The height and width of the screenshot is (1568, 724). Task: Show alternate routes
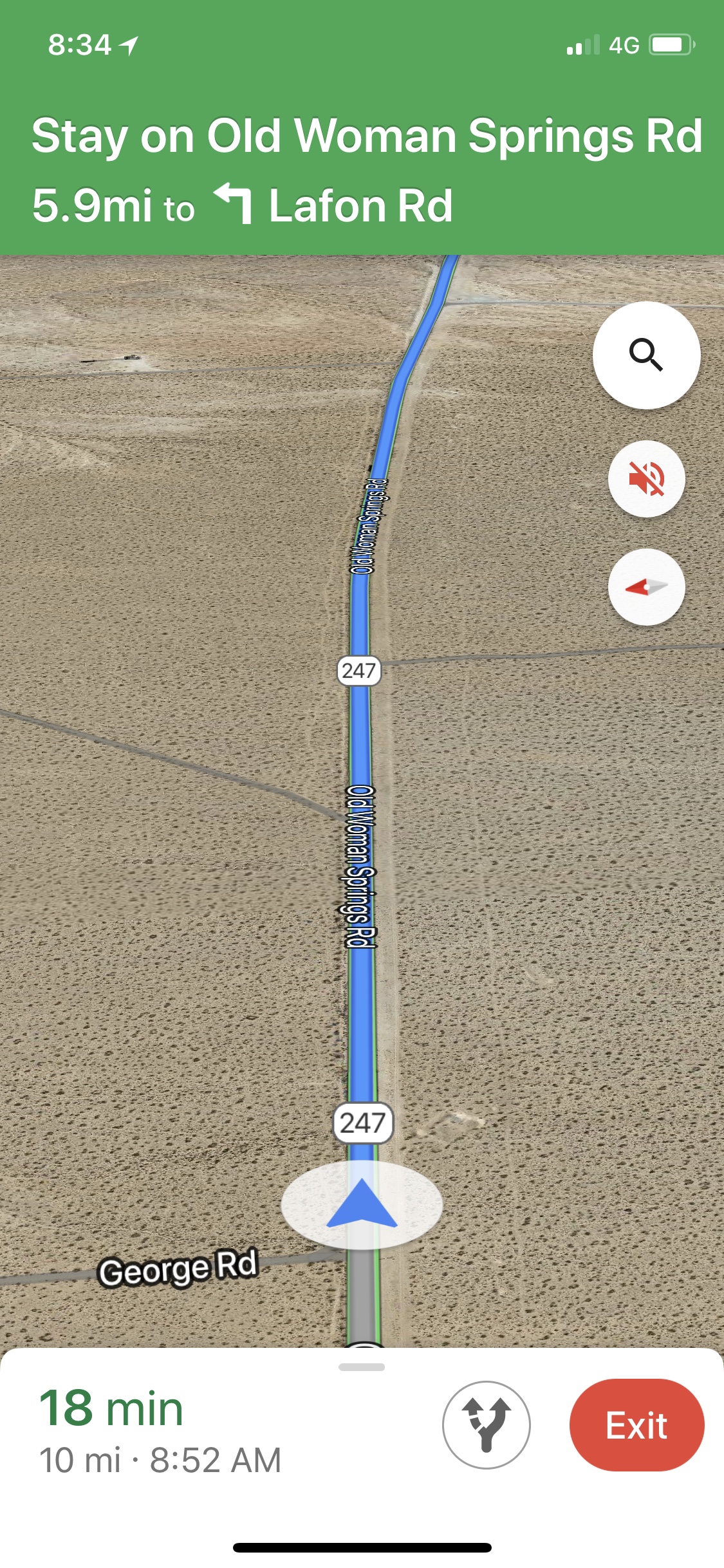[x=487, y=1424]
